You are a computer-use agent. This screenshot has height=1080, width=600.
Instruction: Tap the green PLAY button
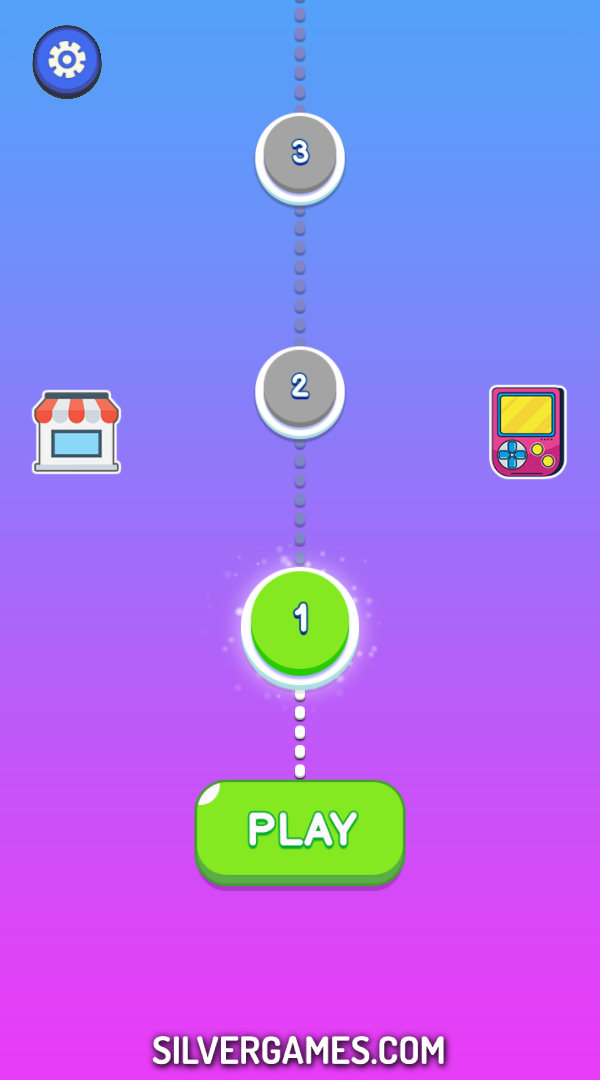pyautogui.click(x=300, y=830)
